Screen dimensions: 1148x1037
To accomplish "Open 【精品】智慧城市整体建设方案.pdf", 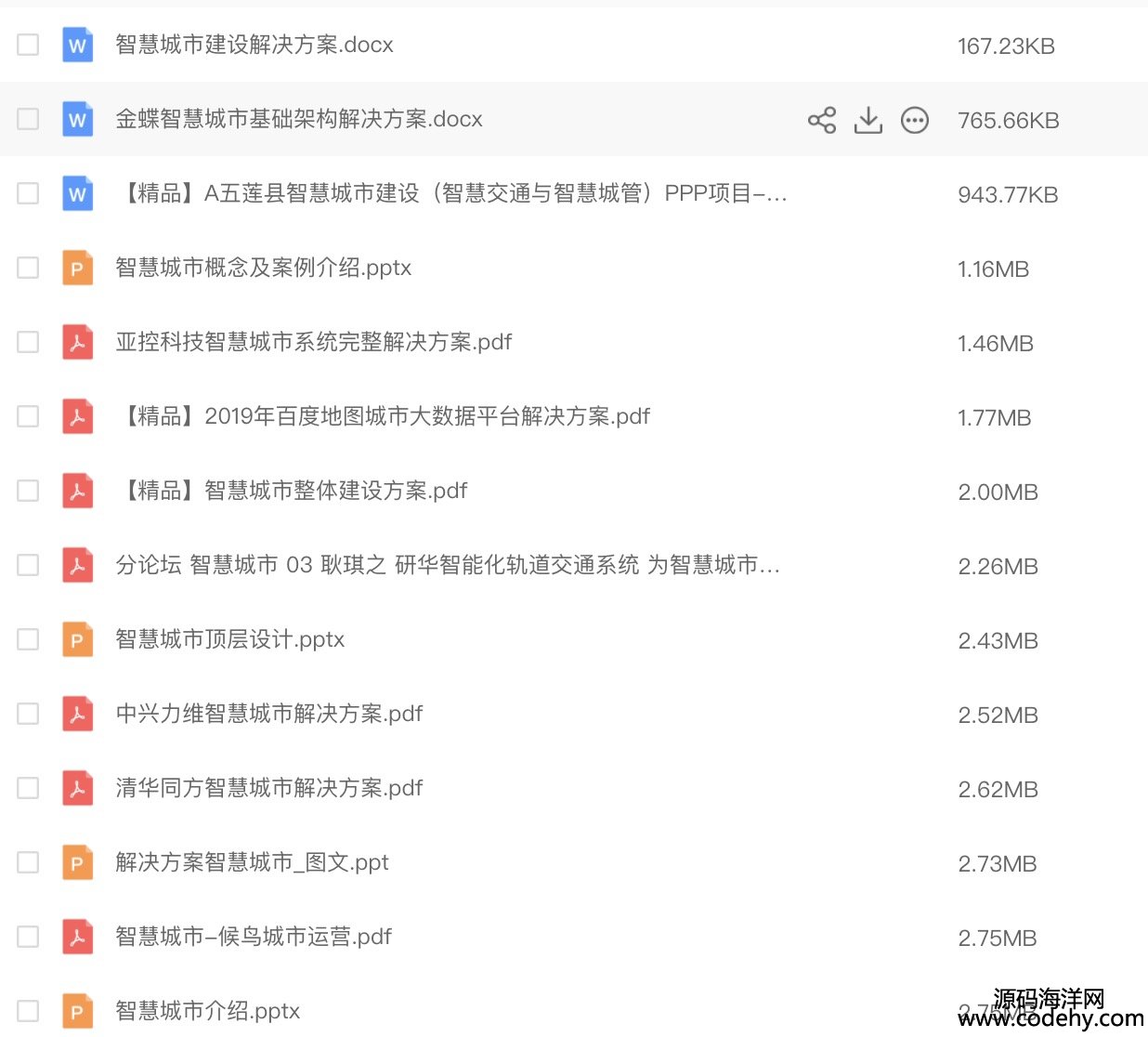I will pyautogui.click(x=292, y=491).
